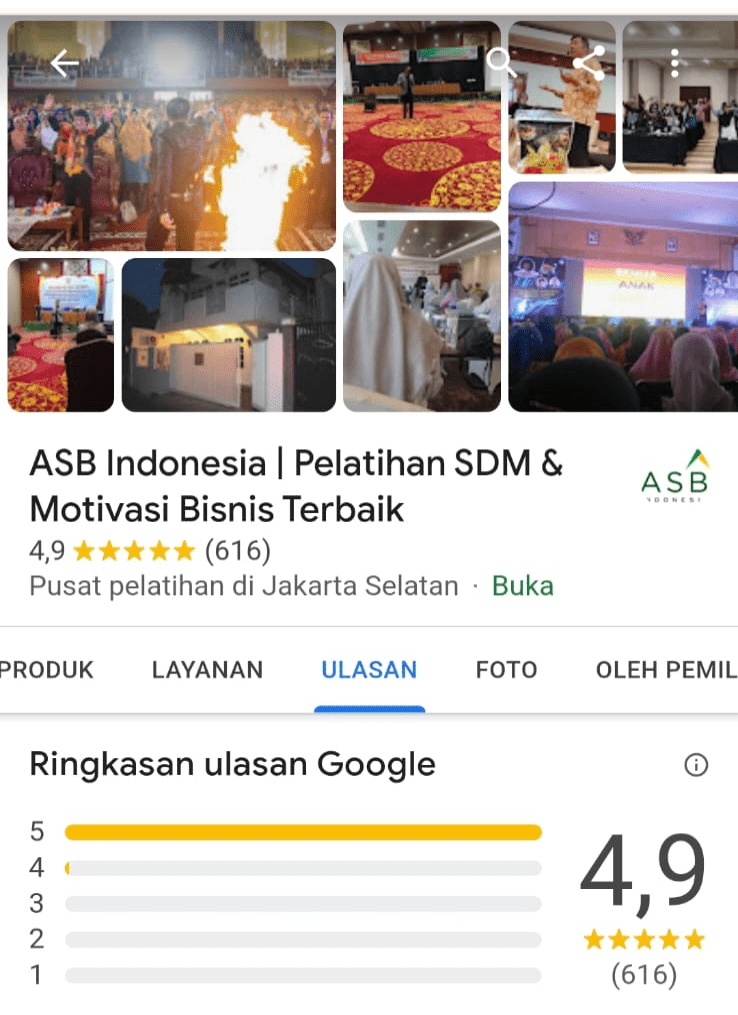Open the photo of the projector screen audience
Image resolution: width=738 pixels, height=1015 pixels.
623,297
